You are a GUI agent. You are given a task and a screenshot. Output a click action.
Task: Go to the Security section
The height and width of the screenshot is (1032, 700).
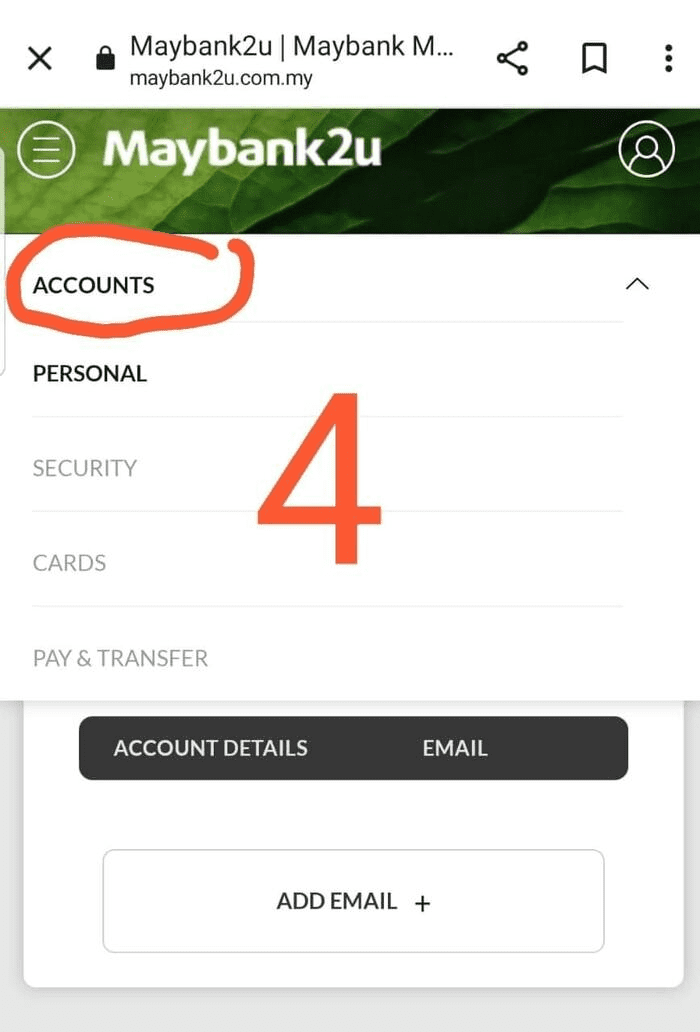(x=85, y=468)
